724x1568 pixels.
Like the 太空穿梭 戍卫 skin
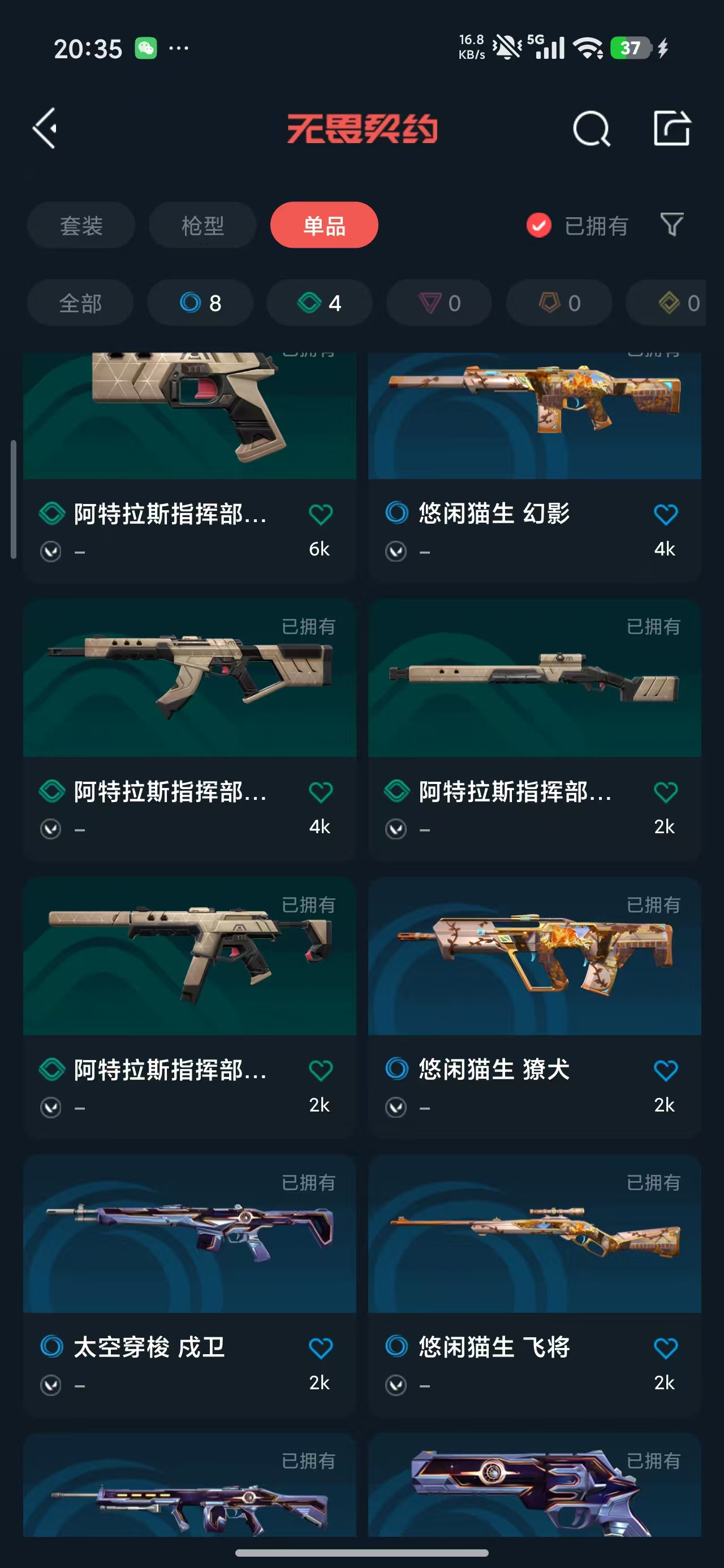pyautogui.click(x=320, y=1349)
